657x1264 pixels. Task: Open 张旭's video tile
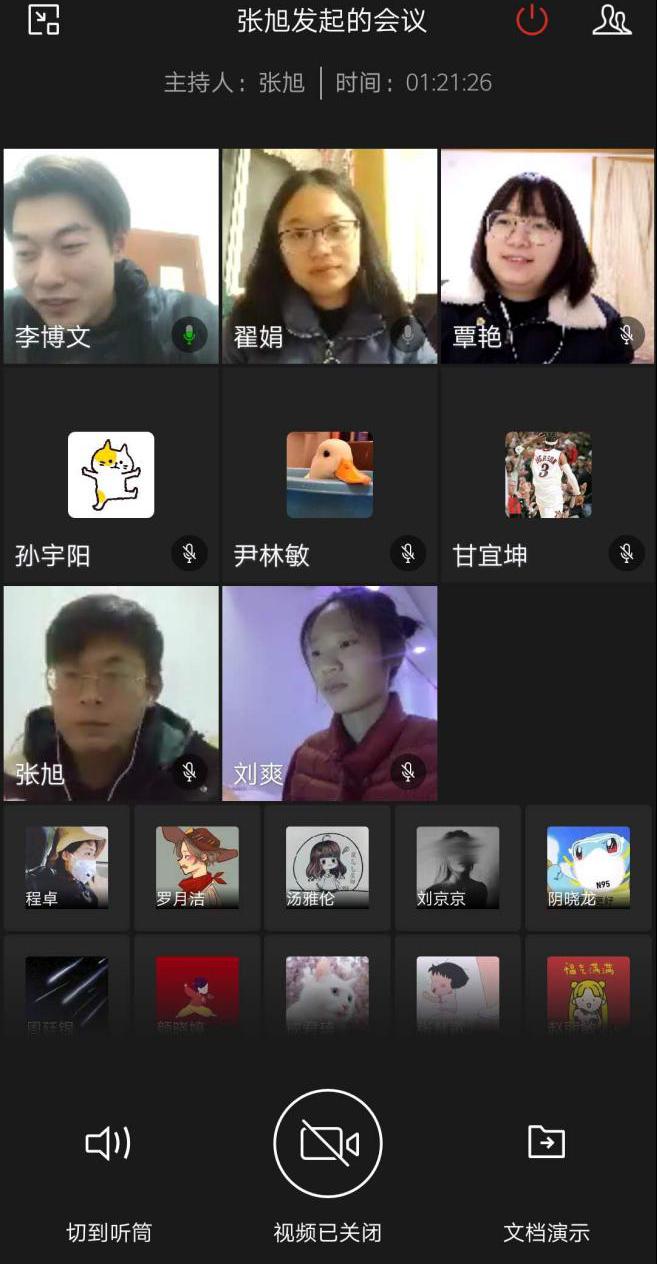(x=111, y=692)
